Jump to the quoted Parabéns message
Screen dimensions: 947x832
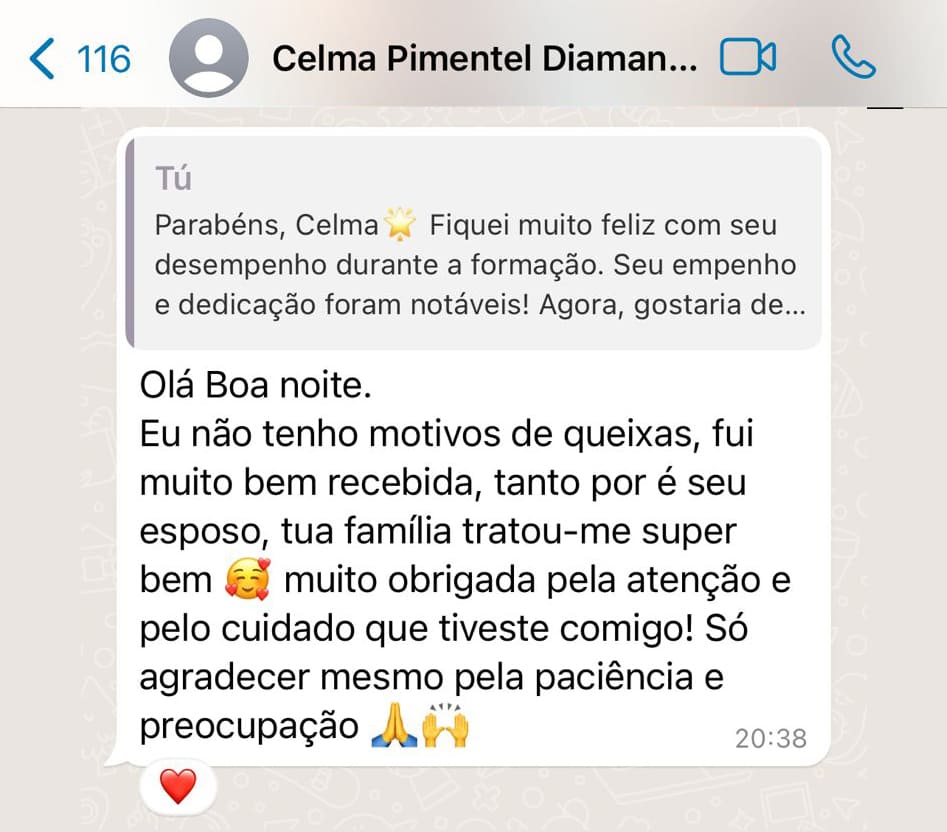click(475, 243)
